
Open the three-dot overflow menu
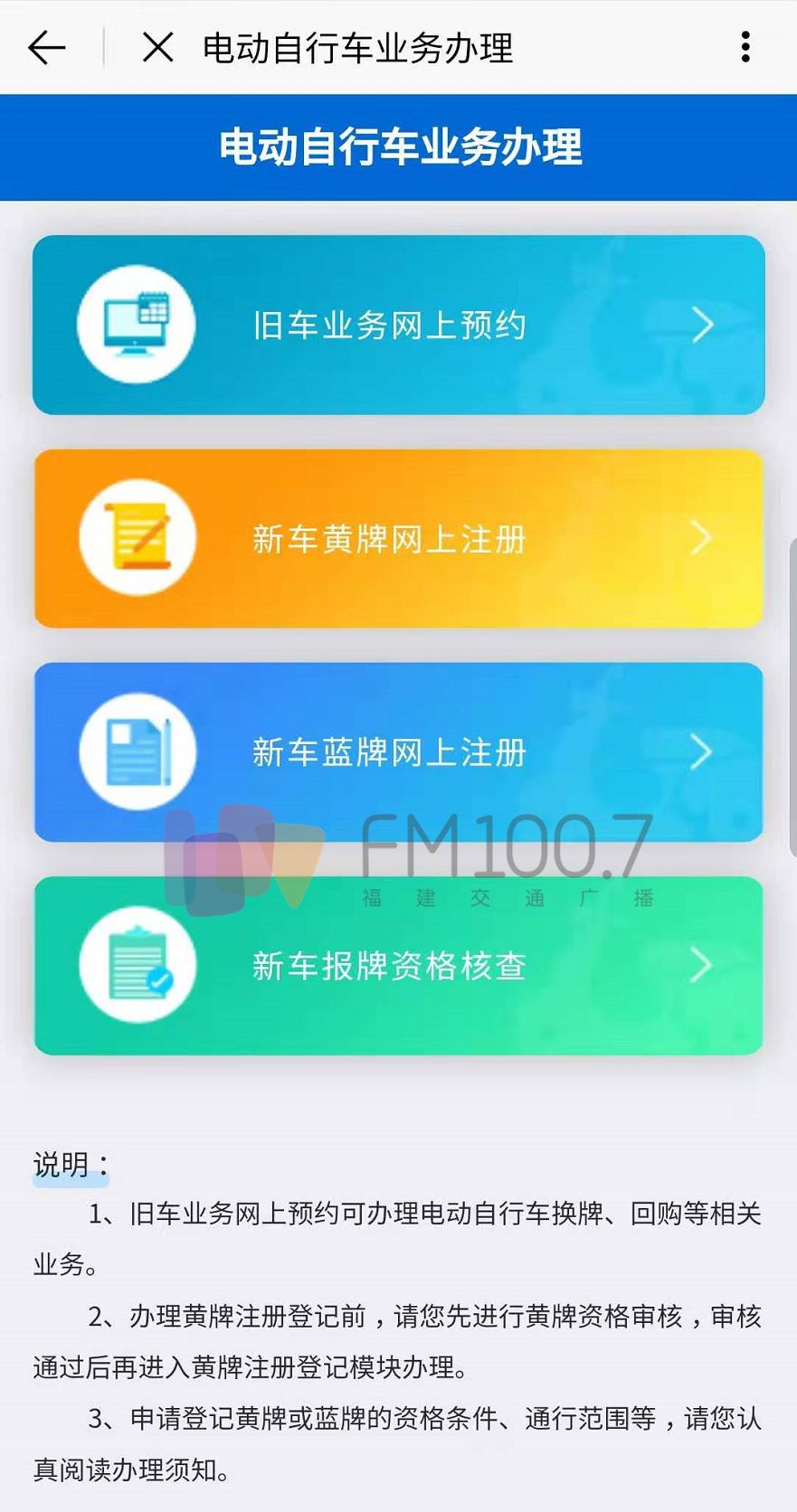click(x=745, y=47)
